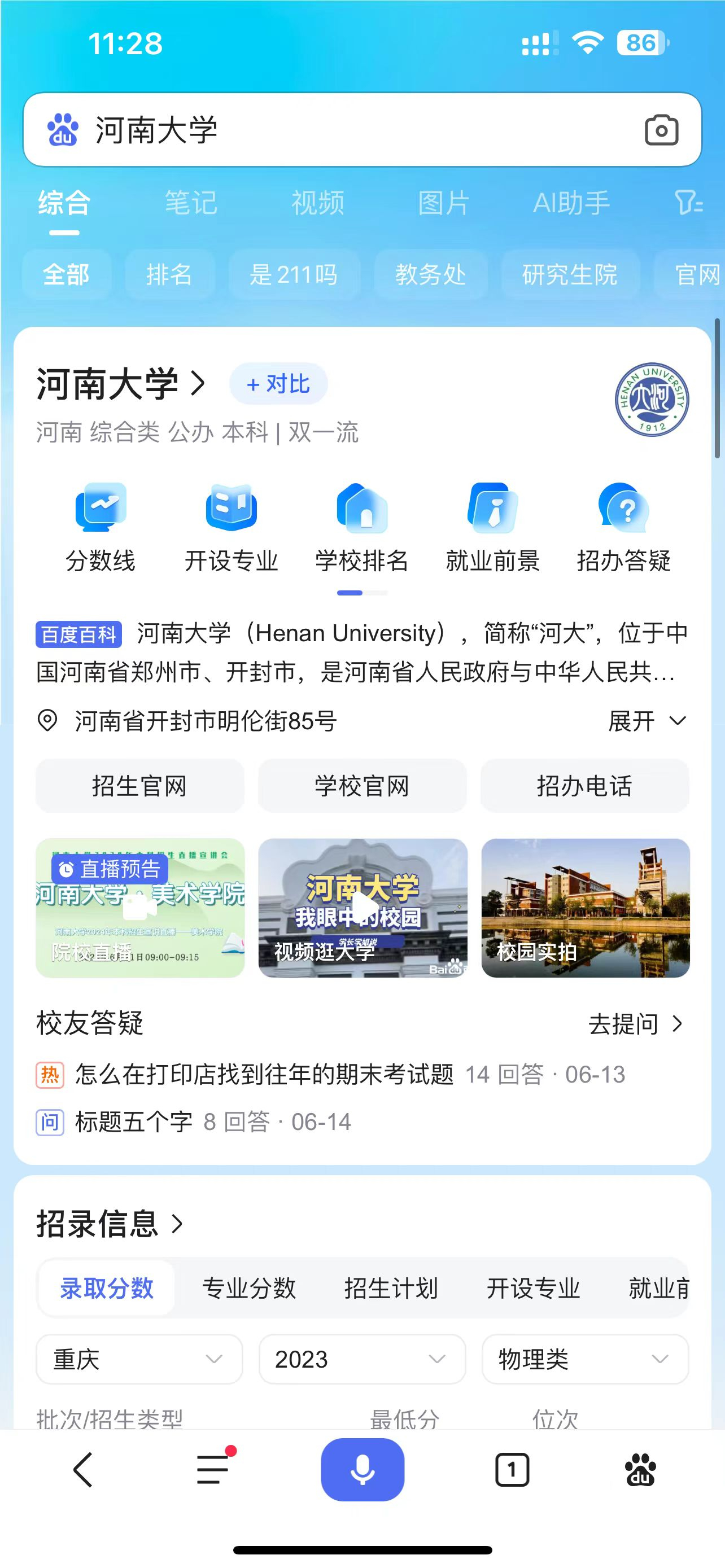This screenshot has width=725, height=1568.
Task: Switch to the 视频 tab
Action: [x=318, y=203]
